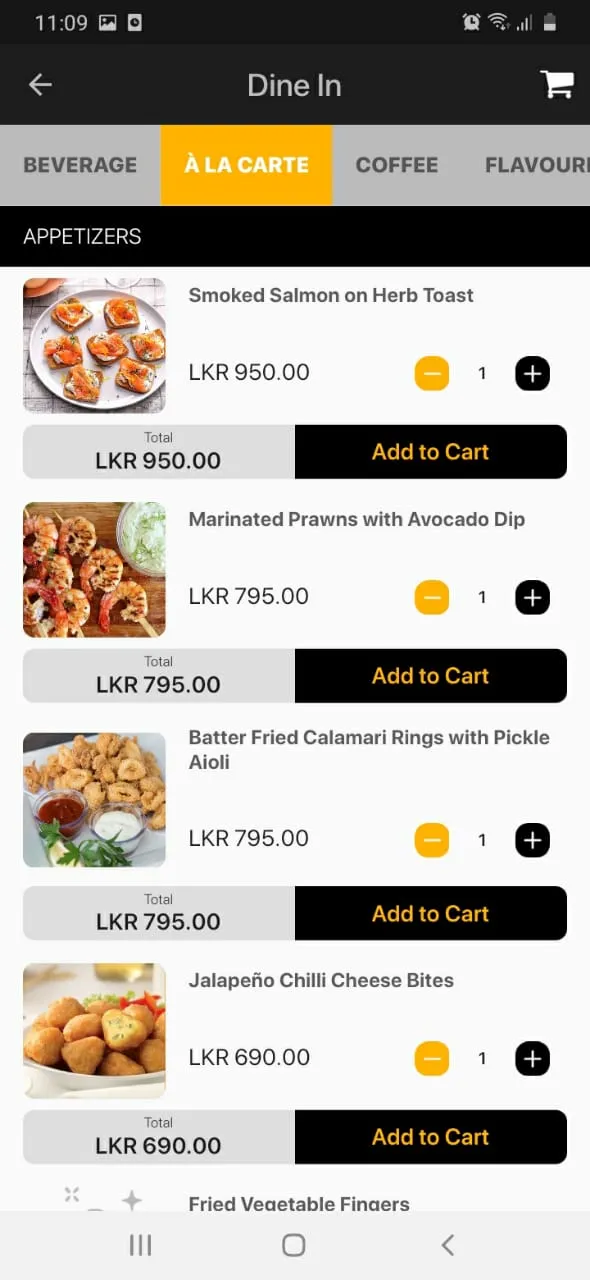Decrease Marinated Prawns with Avocado Dip quantity
This screenshot has height=1280, width=590.
click(x=432, y=598)
